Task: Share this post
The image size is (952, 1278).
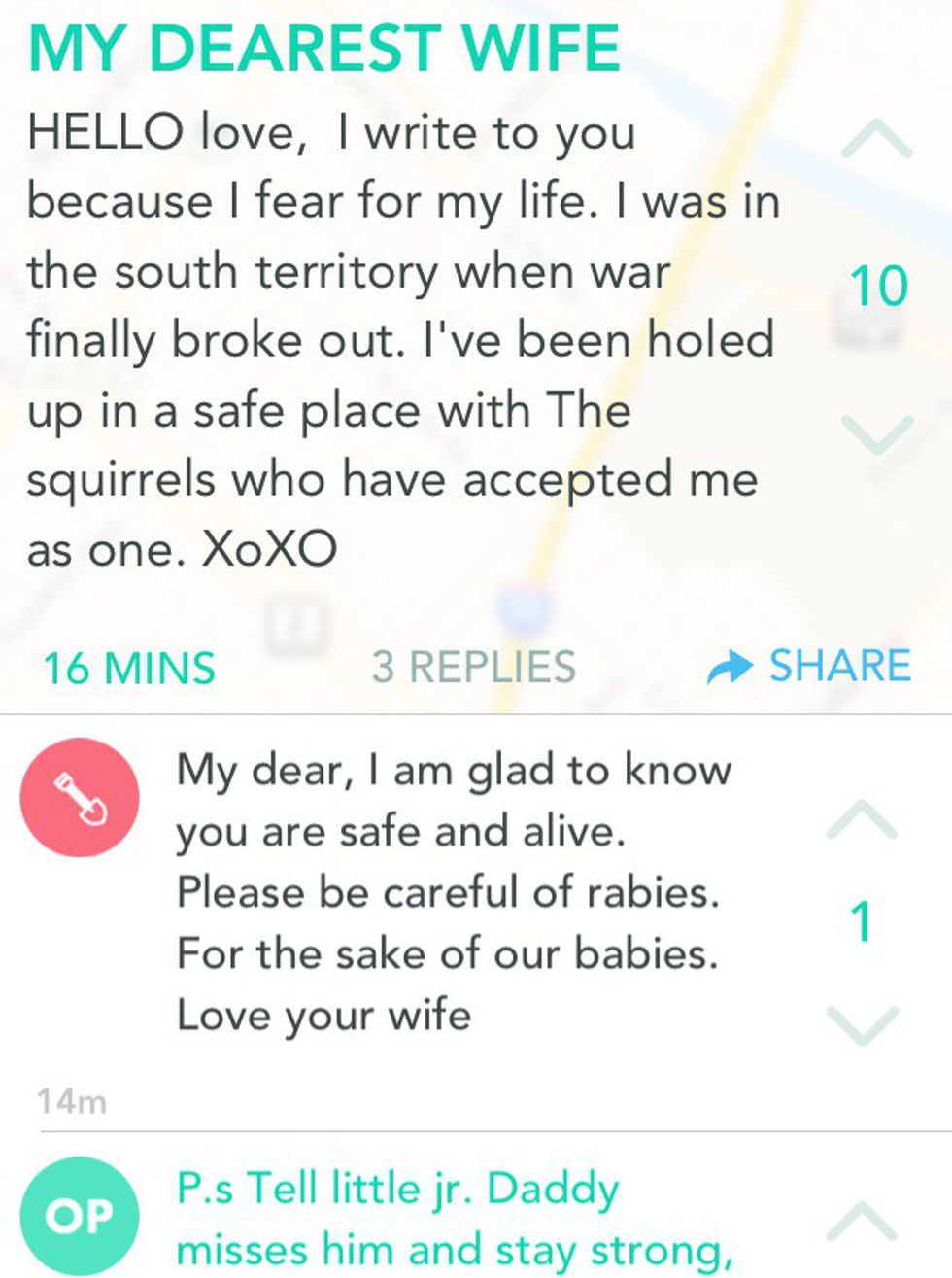Action: pyautogui.click(x=810, y=667)
